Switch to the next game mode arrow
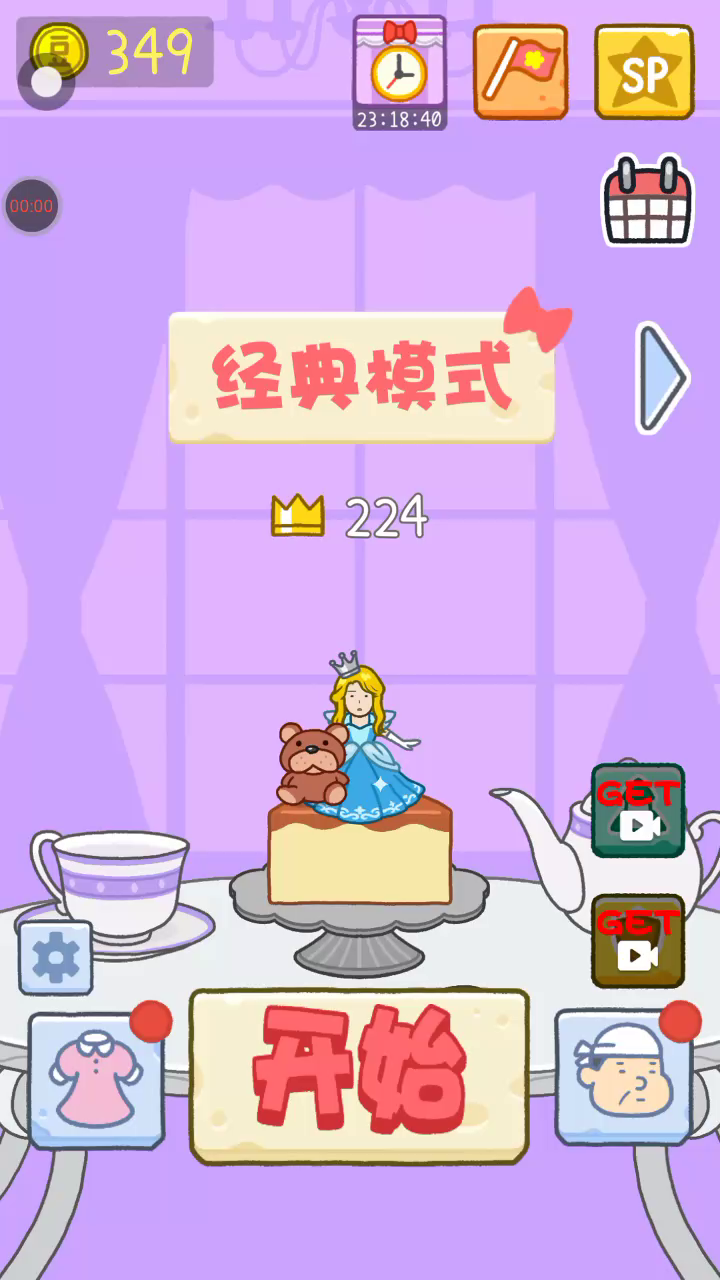This screenshot has width=720, height=1280. [x=662, y=377]
